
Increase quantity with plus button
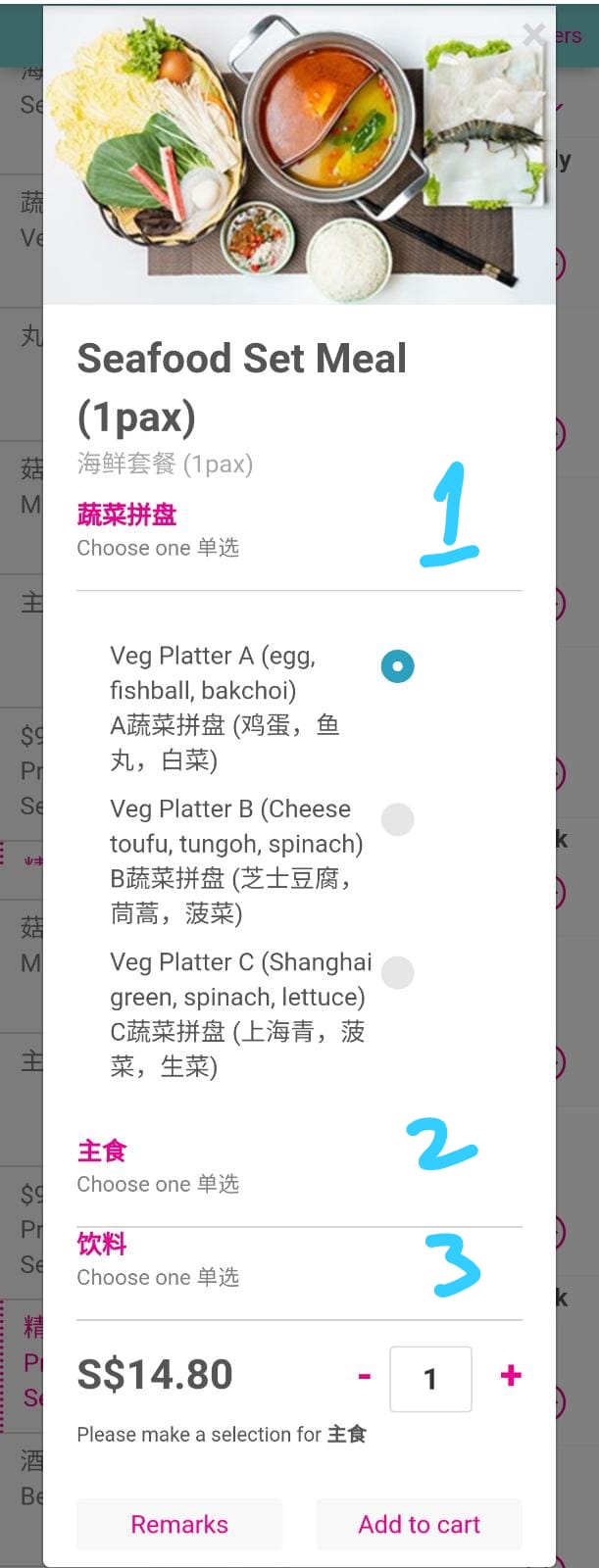pyautogui.click(x=510, y=1376)
